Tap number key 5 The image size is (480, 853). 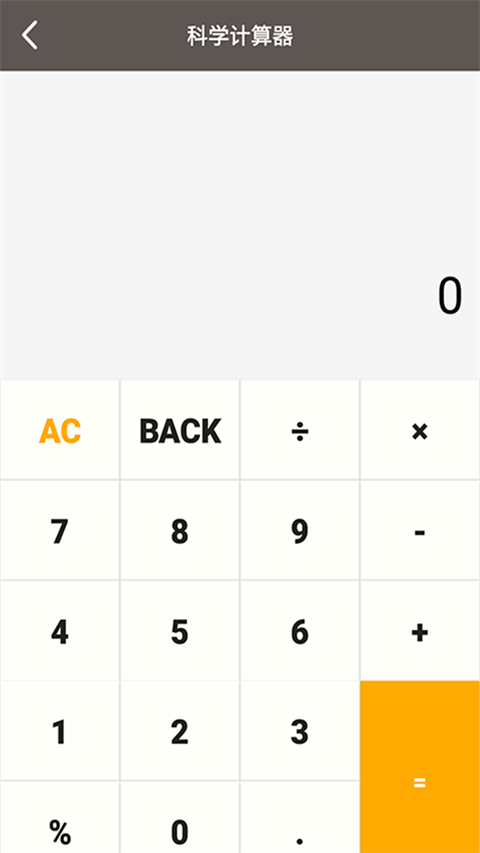180,631
